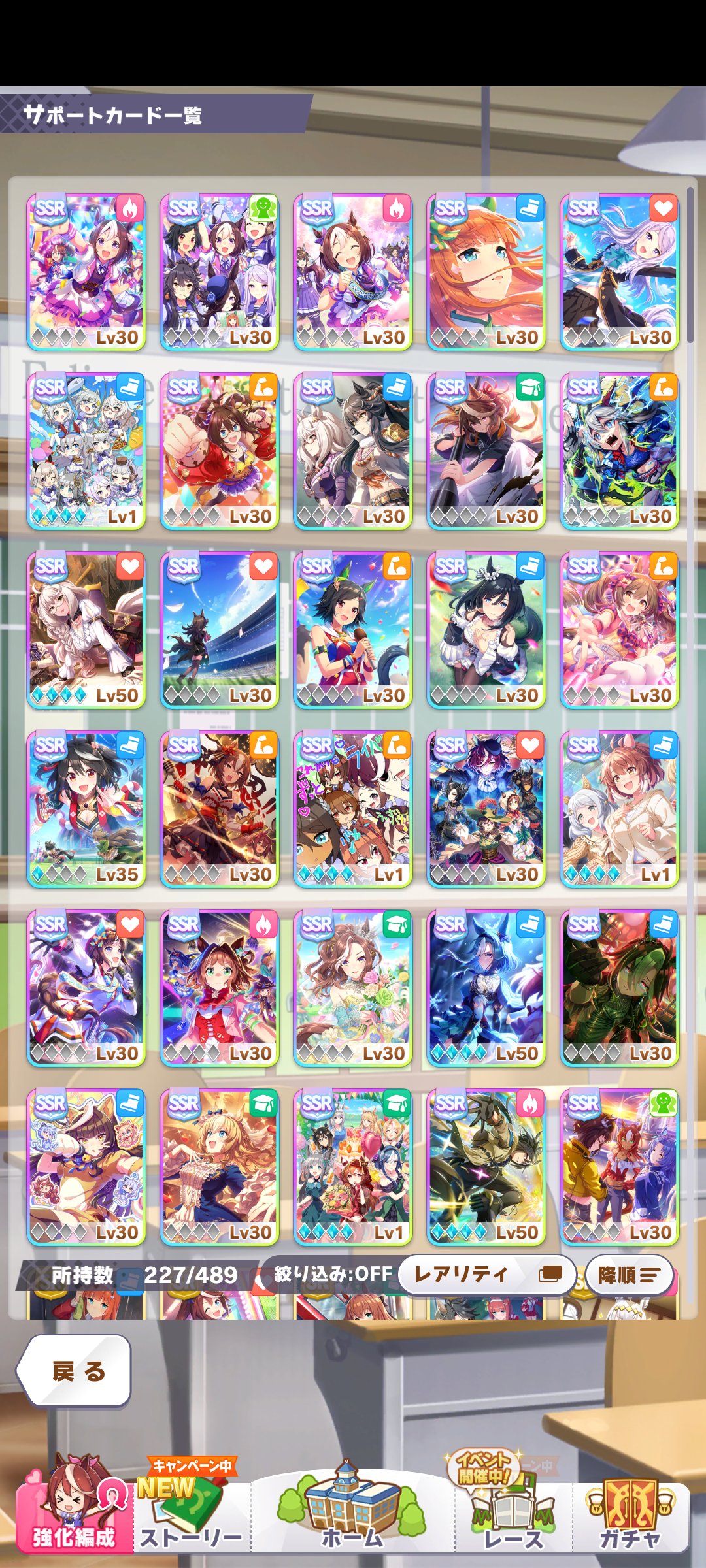Select the Lv1 birthday cake group card
The image size is (706, 1568).
(353, 1167)
